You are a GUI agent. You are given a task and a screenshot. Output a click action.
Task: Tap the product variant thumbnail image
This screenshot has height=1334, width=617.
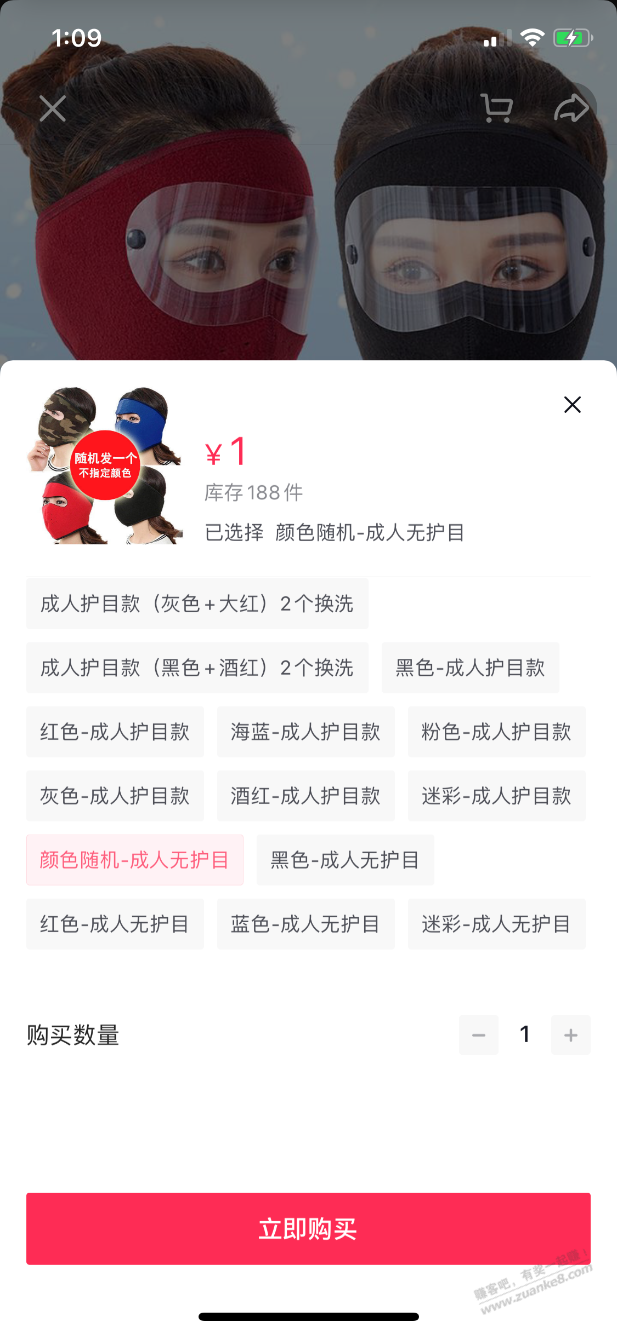[105, 465]
